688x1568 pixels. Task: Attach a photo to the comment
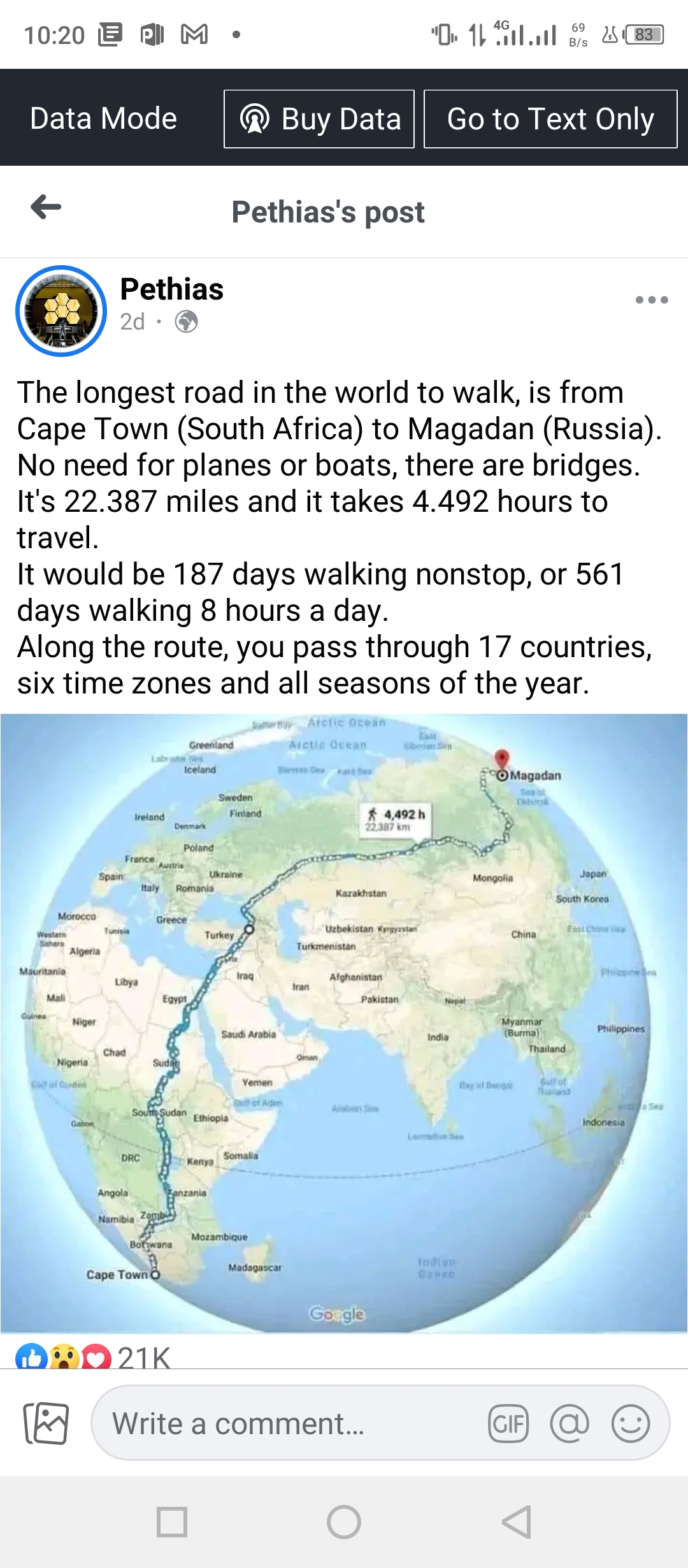tap(46, 1423)
